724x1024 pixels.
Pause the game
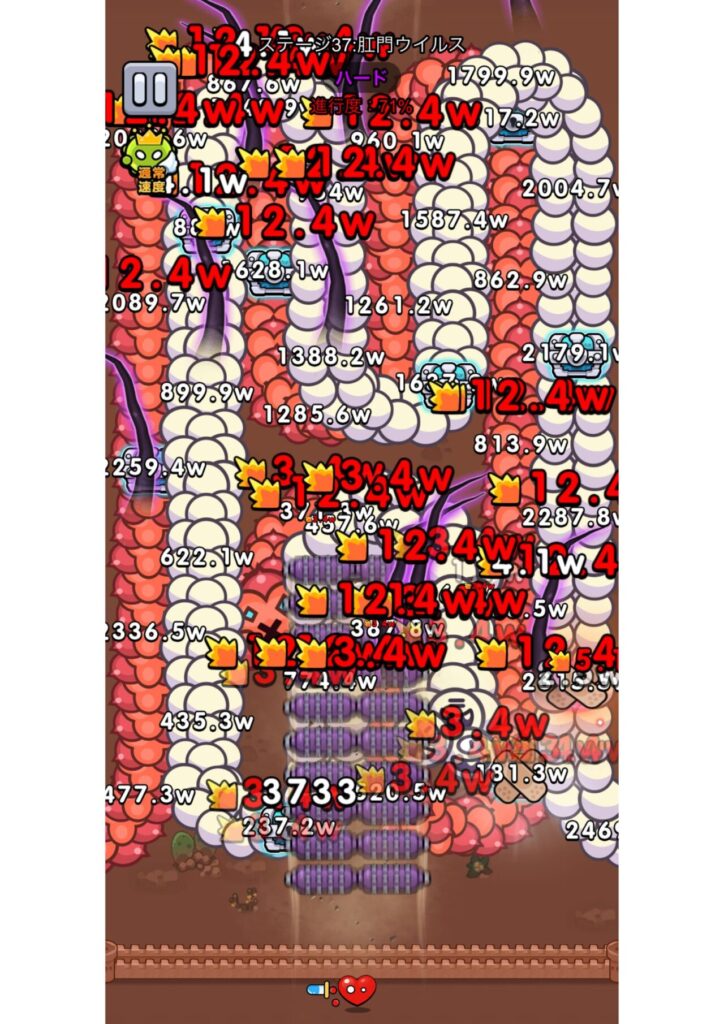click(x=150, y=89)
